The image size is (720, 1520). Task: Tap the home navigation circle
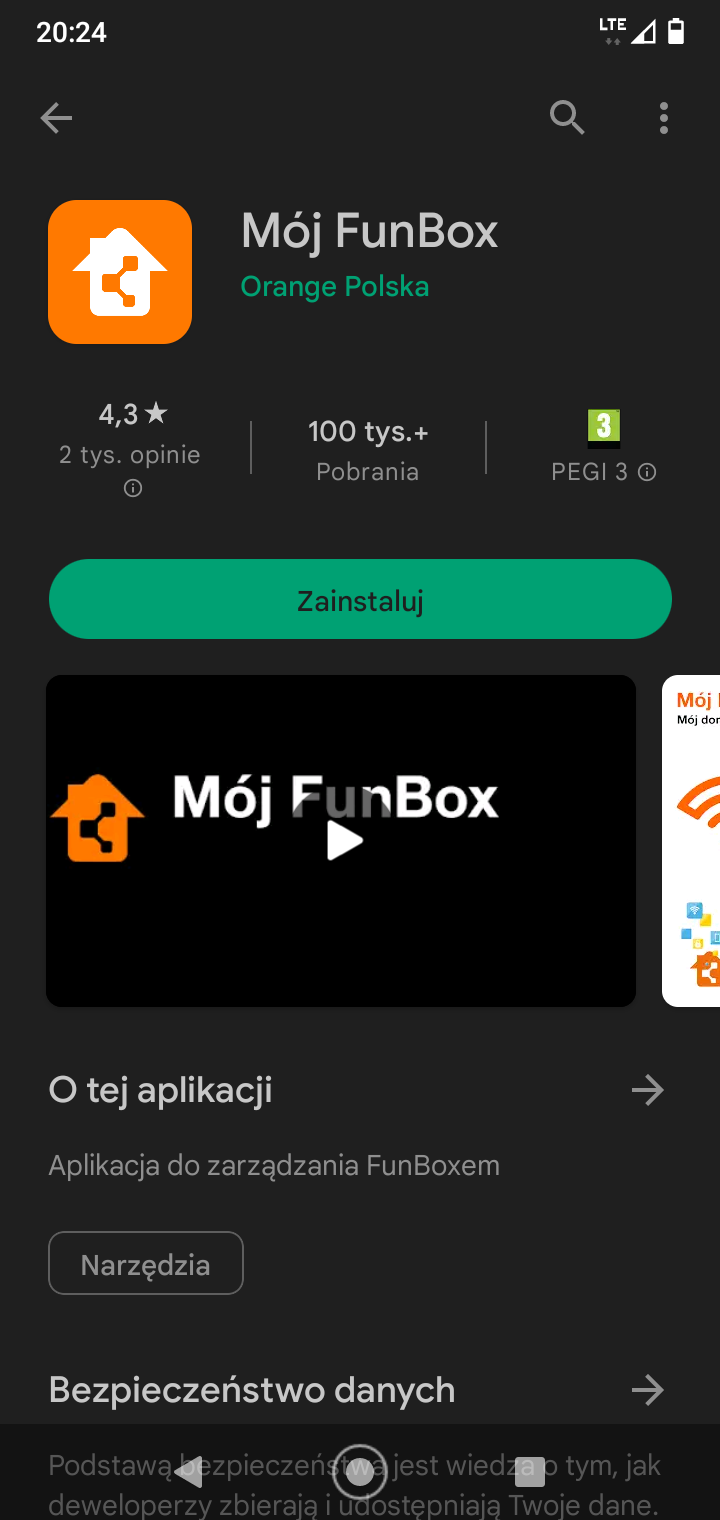pos(359,1471)
